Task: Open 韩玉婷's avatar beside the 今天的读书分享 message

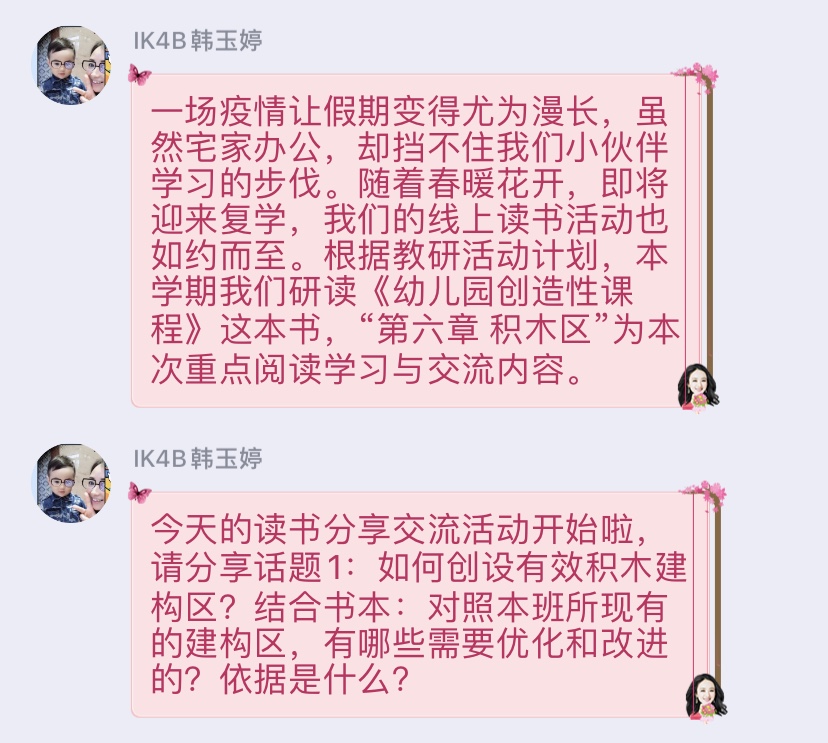Action: point(72,483)
